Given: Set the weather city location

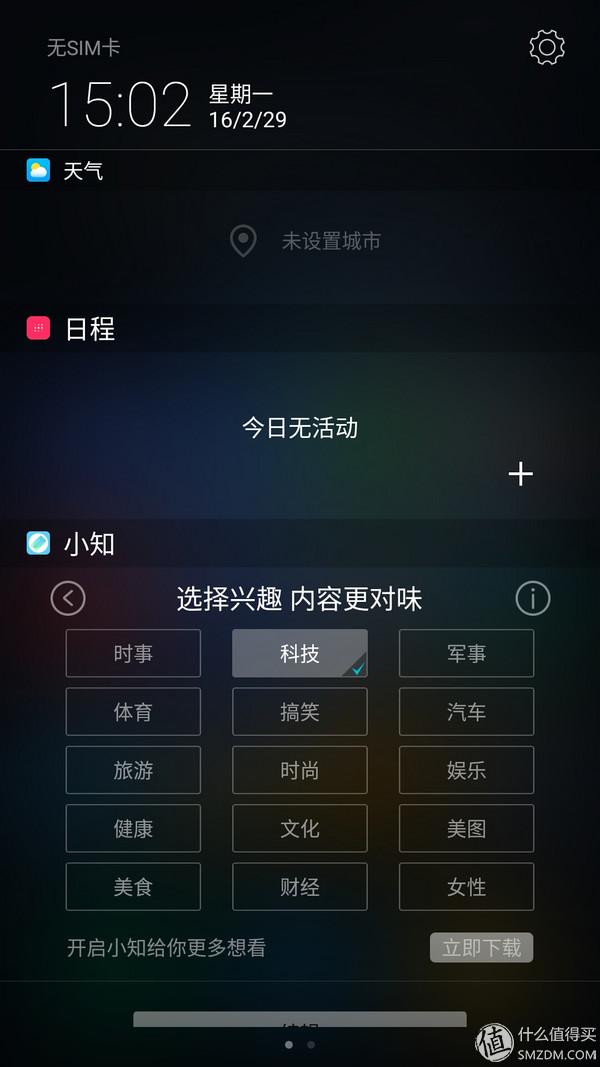Looking at the screenshot, I should tap(306, 241).
